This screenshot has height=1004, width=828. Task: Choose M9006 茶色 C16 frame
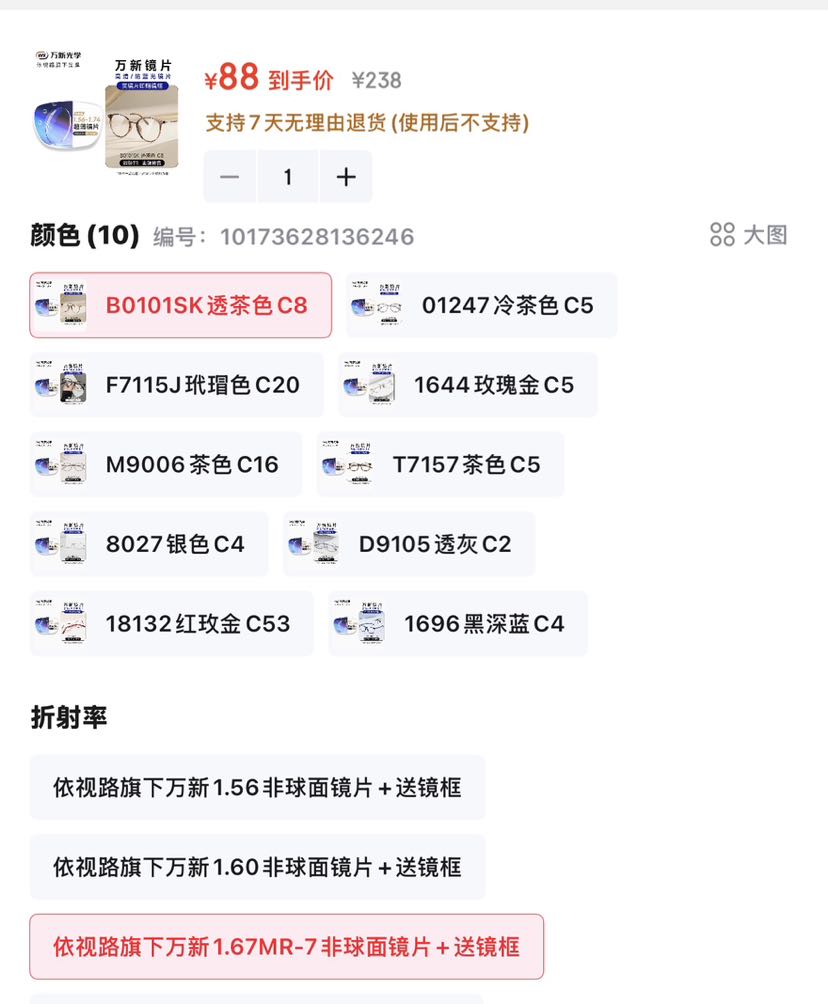click(165, 464)
